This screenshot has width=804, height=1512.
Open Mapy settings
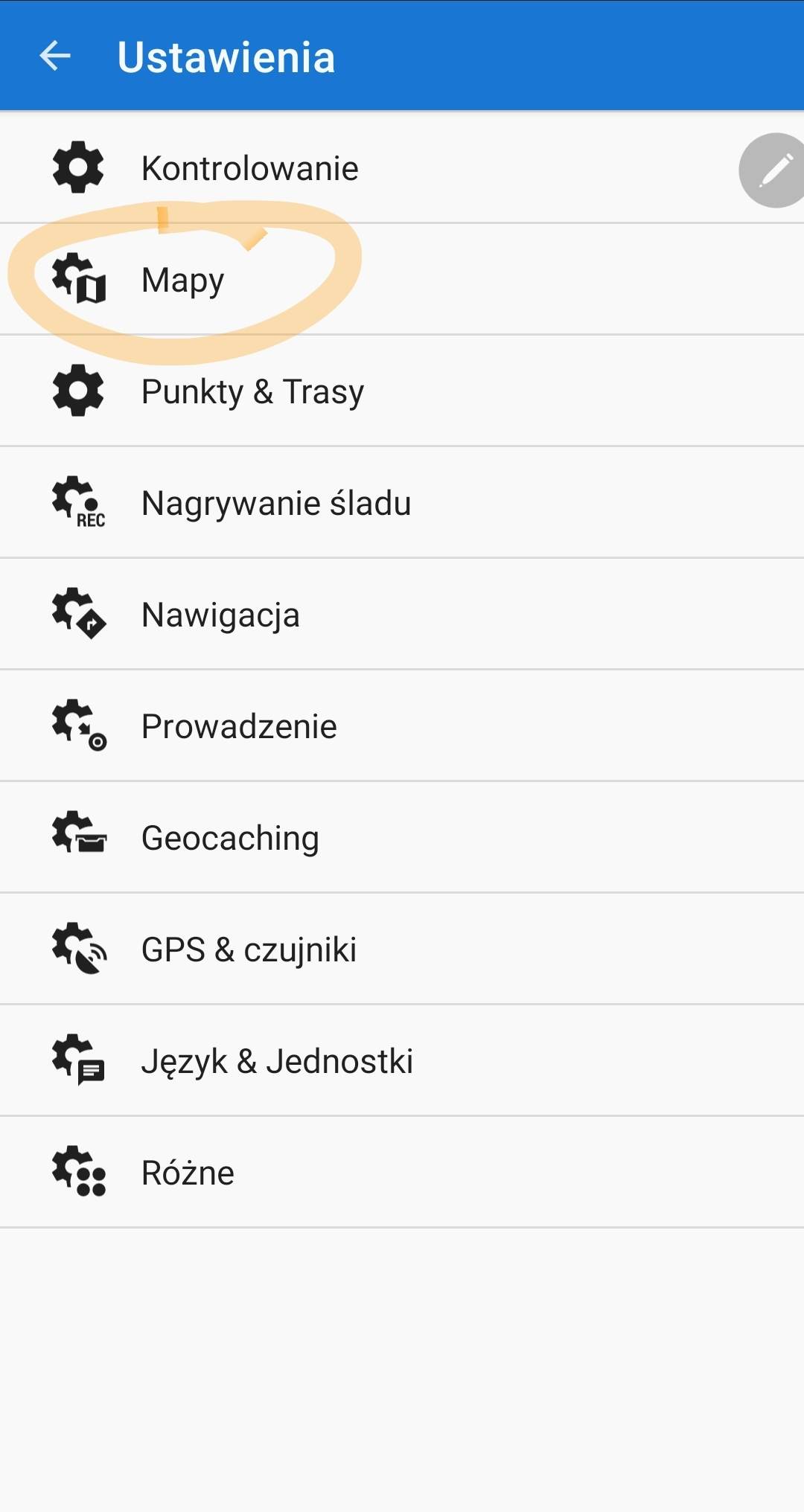[183, 280]
